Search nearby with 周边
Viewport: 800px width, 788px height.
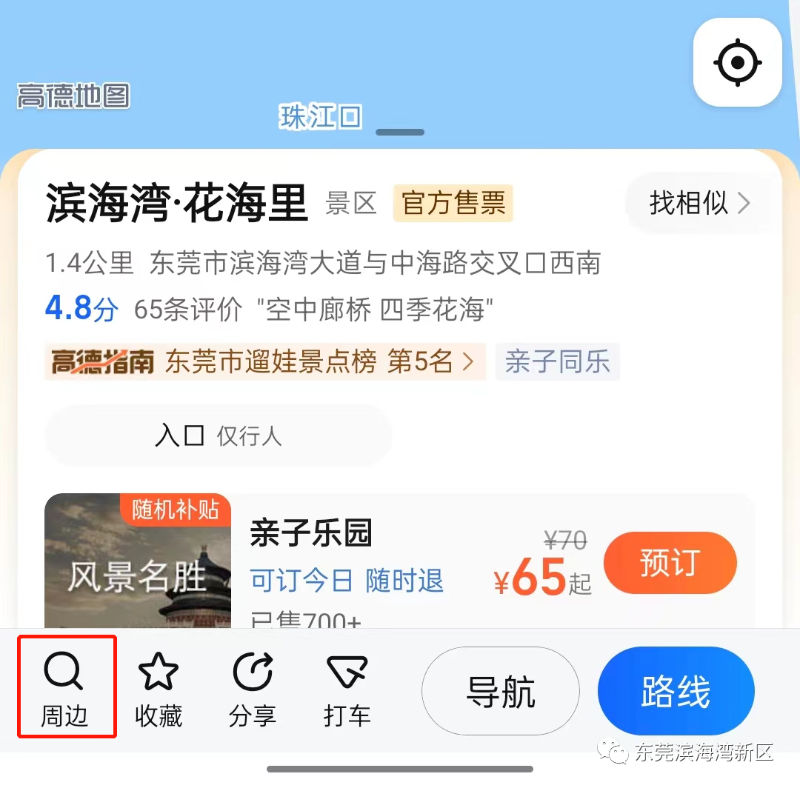pos(66,690)
